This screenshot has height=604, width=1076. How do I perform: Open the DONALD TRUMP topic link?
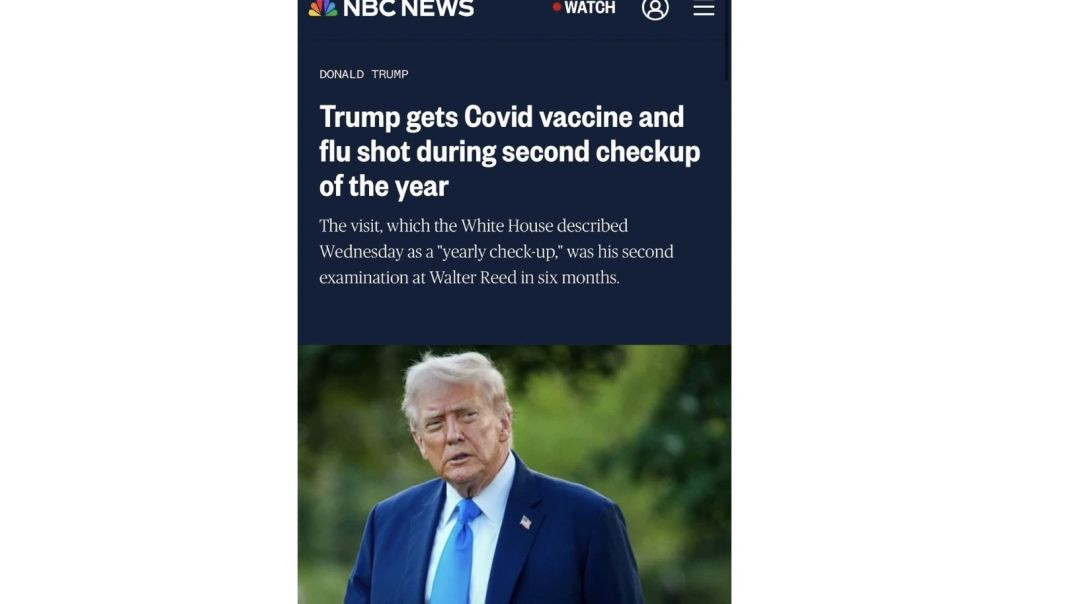(364, 74)
